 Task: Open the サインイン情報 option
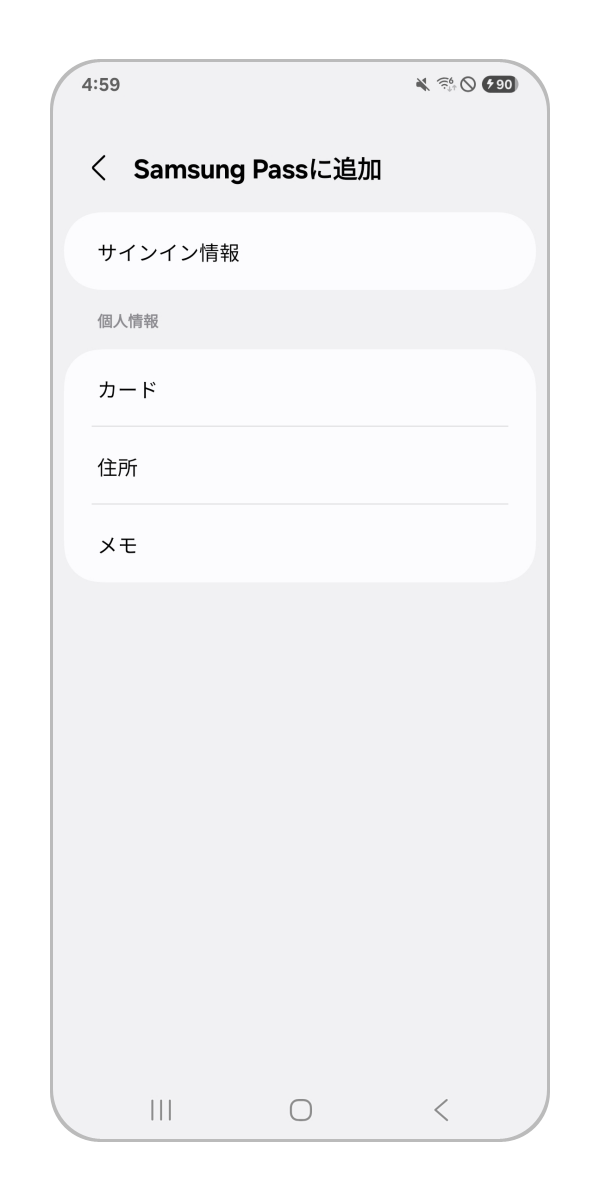(x=300, y=252)
